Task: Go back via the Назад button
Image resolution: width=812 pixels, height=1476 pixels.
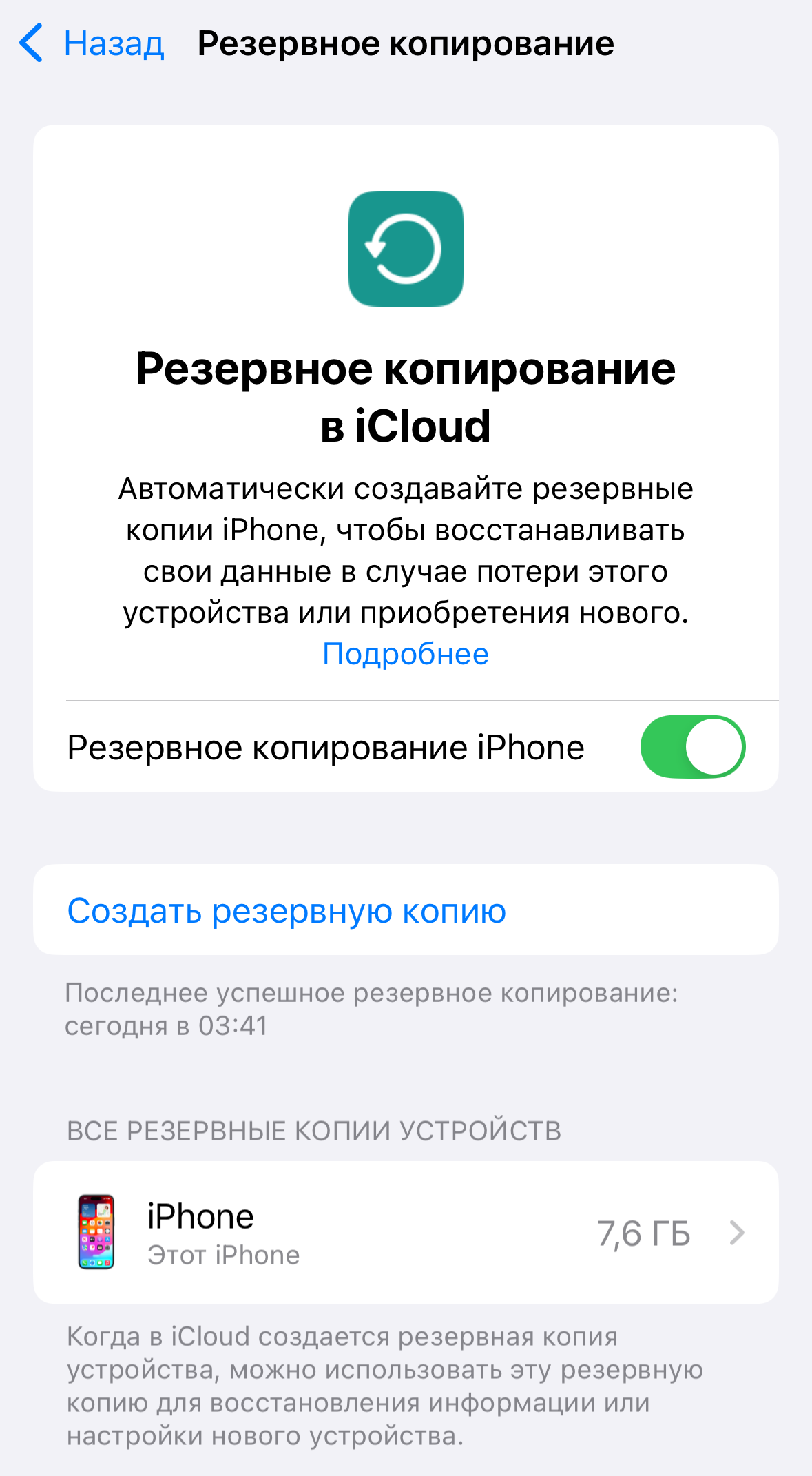Action: [x=93, y=43]
